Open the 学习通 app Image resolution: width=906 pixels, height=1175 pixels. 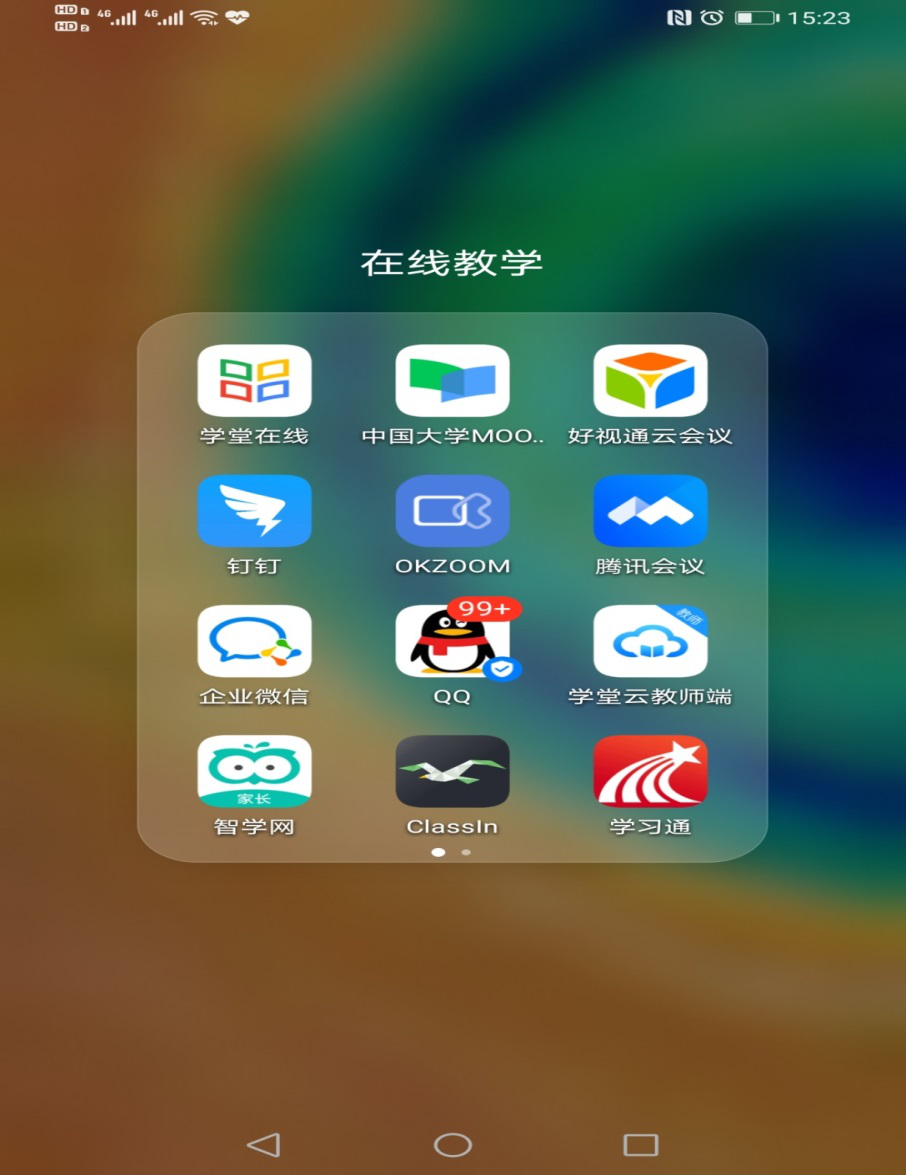(x=650, y=771)
